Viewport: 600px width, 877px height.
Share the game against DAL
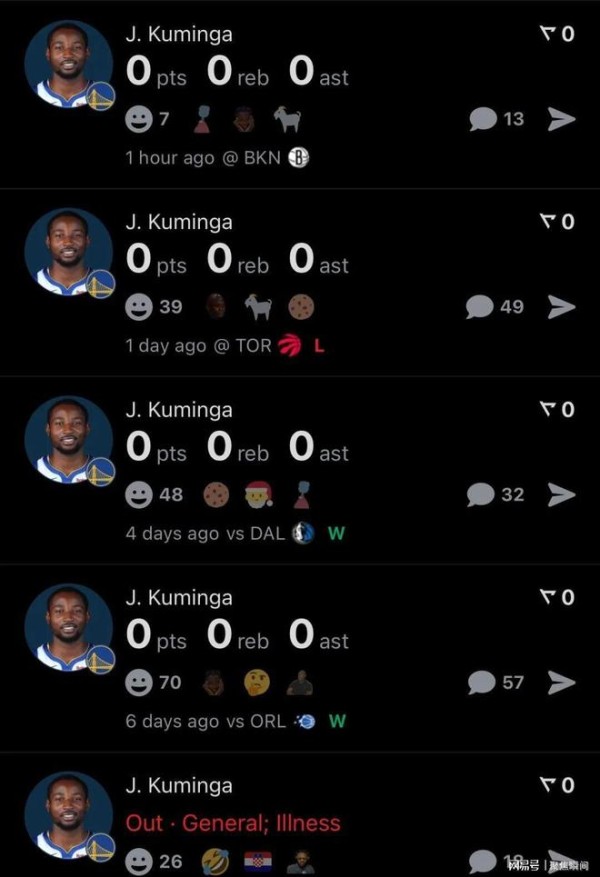(562, 494)
